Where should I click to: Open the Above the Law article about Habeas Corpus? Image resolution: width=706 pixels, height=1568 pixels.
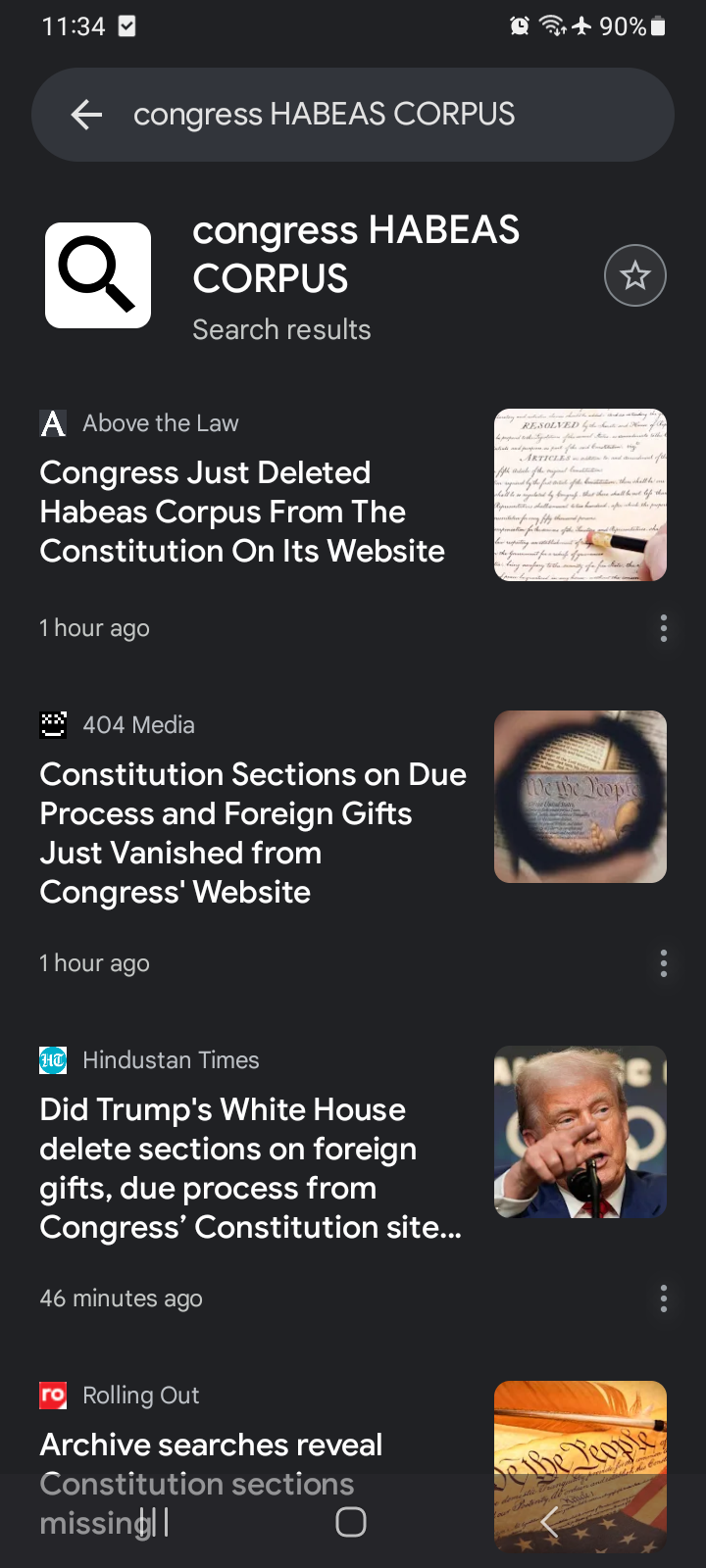(x=242, y=512)
